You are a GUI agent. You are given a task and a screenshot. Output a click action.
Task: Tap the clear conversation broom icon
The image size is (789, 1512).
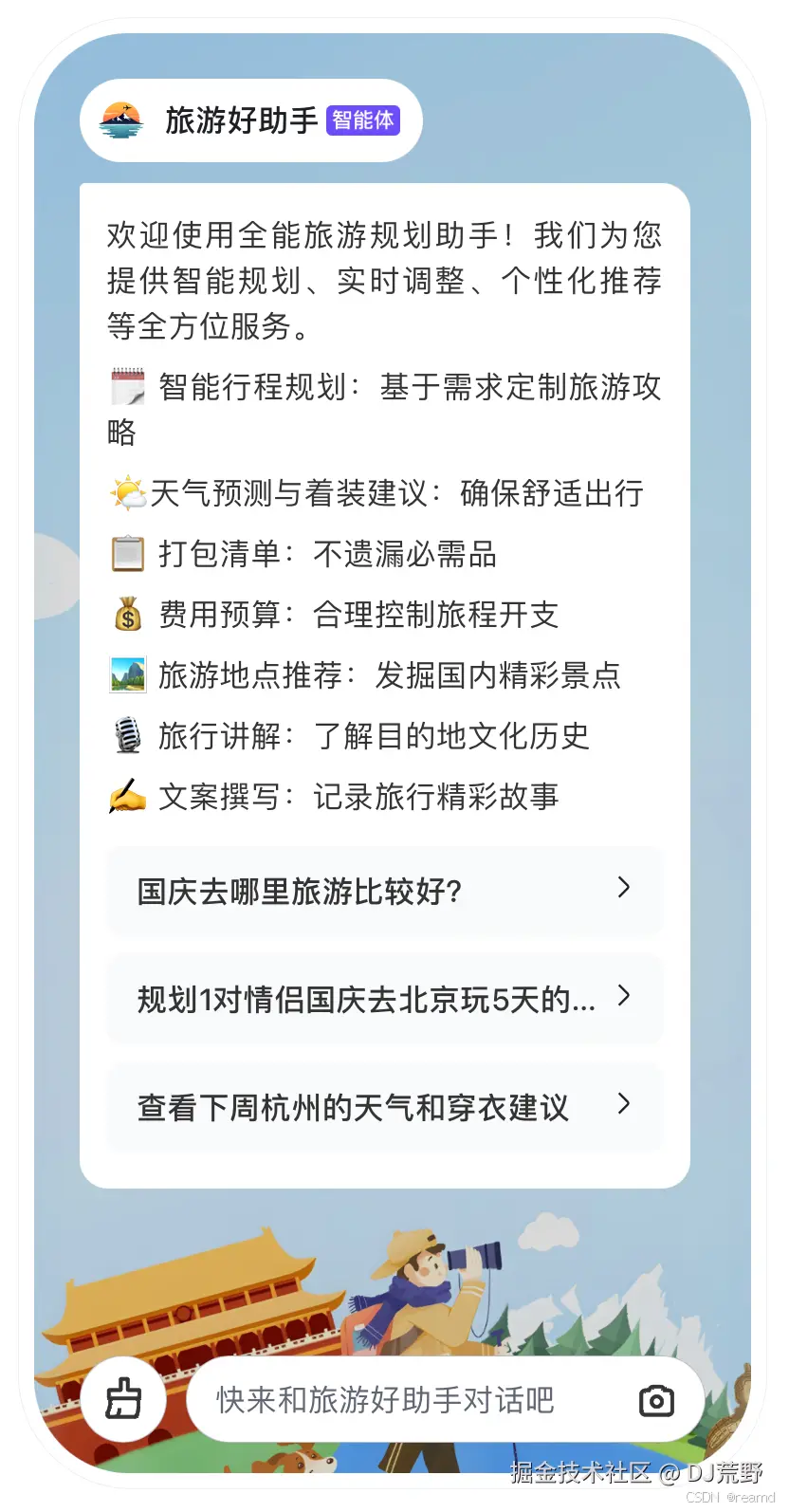coord(123,1399)
